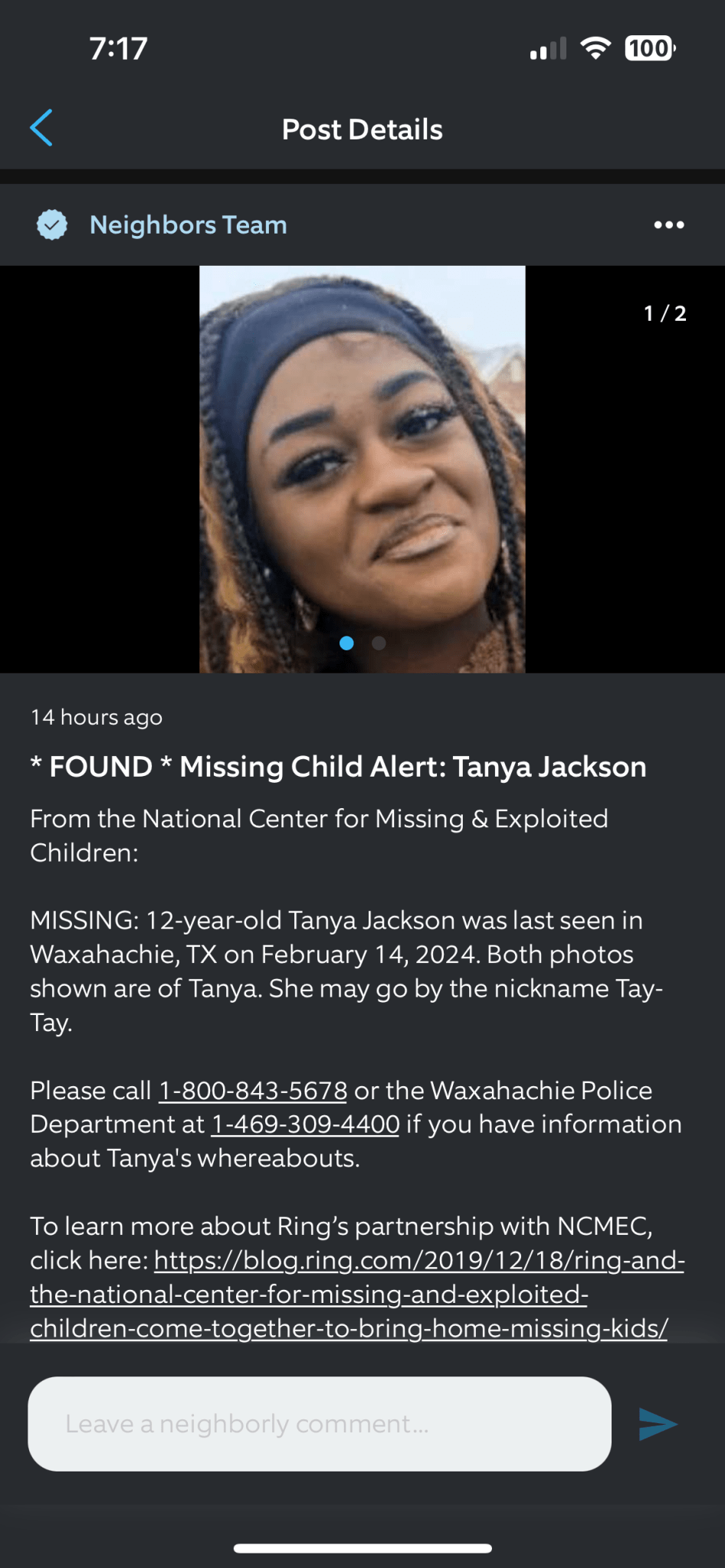
Task: Select the second photo page dot
Action: [379, 643]
